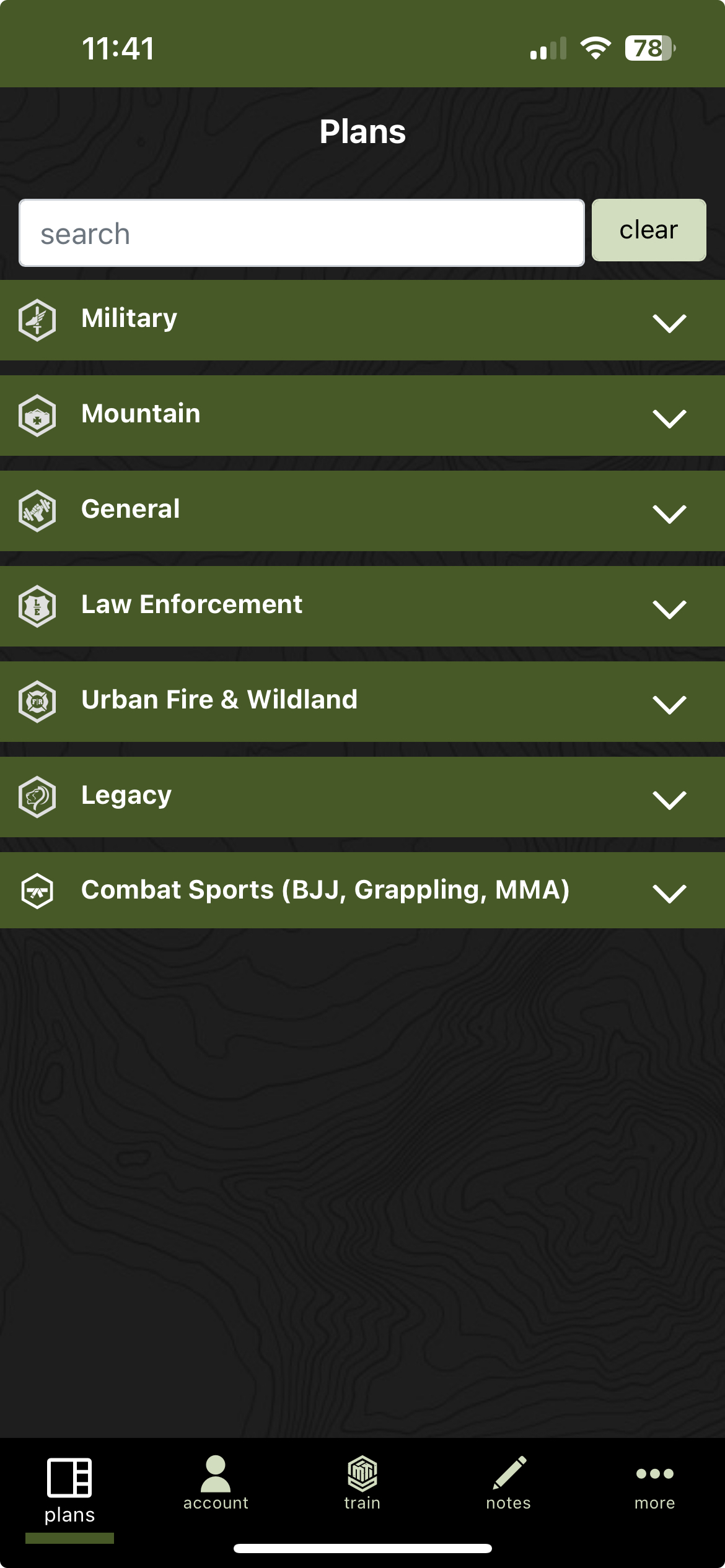Open the General plans section
The height and width of the screenshot is (1568, 725).
coord(362,511)
